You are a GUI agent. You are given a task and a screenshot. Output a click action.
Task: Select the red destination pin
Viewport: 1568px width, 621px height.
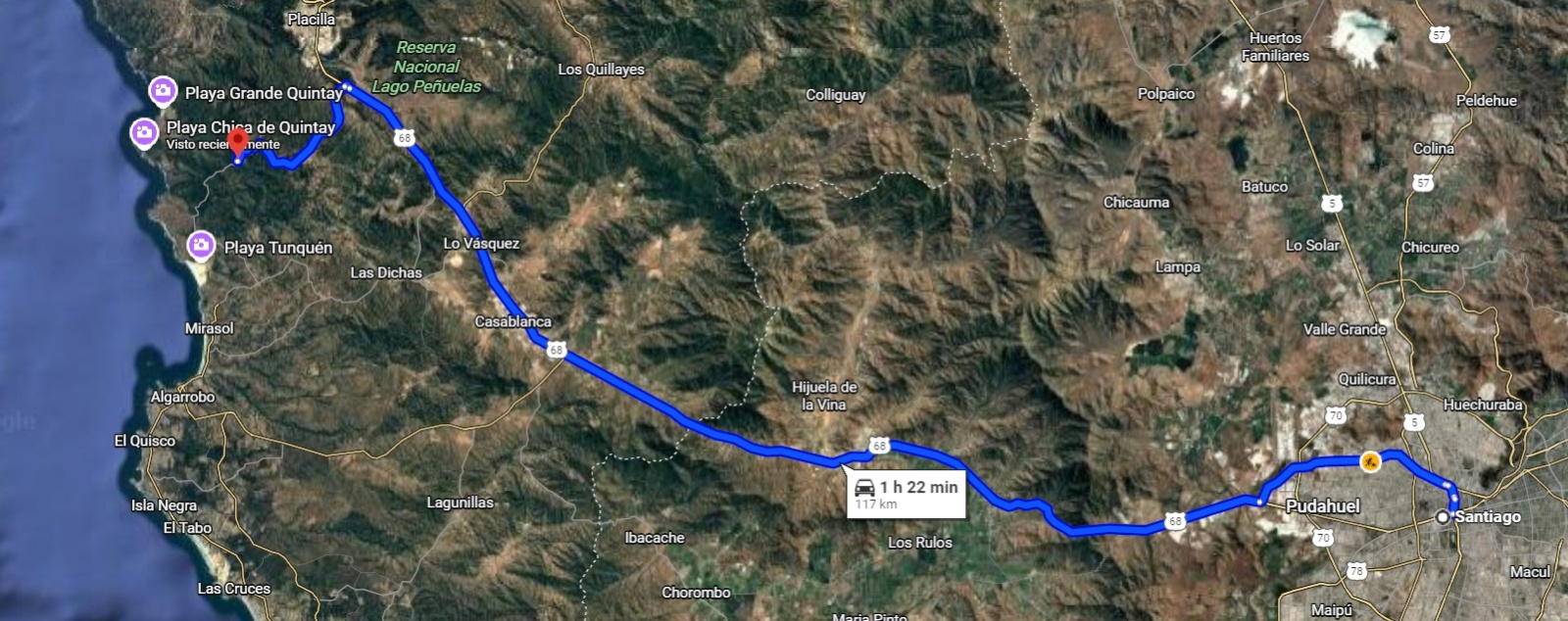pyautogui.click(x=237, y=143)
